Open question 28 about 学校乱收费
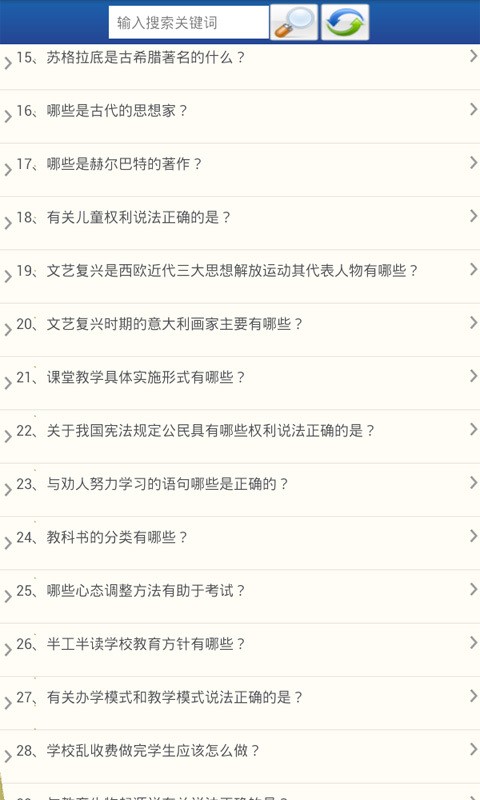 (240, 757)
